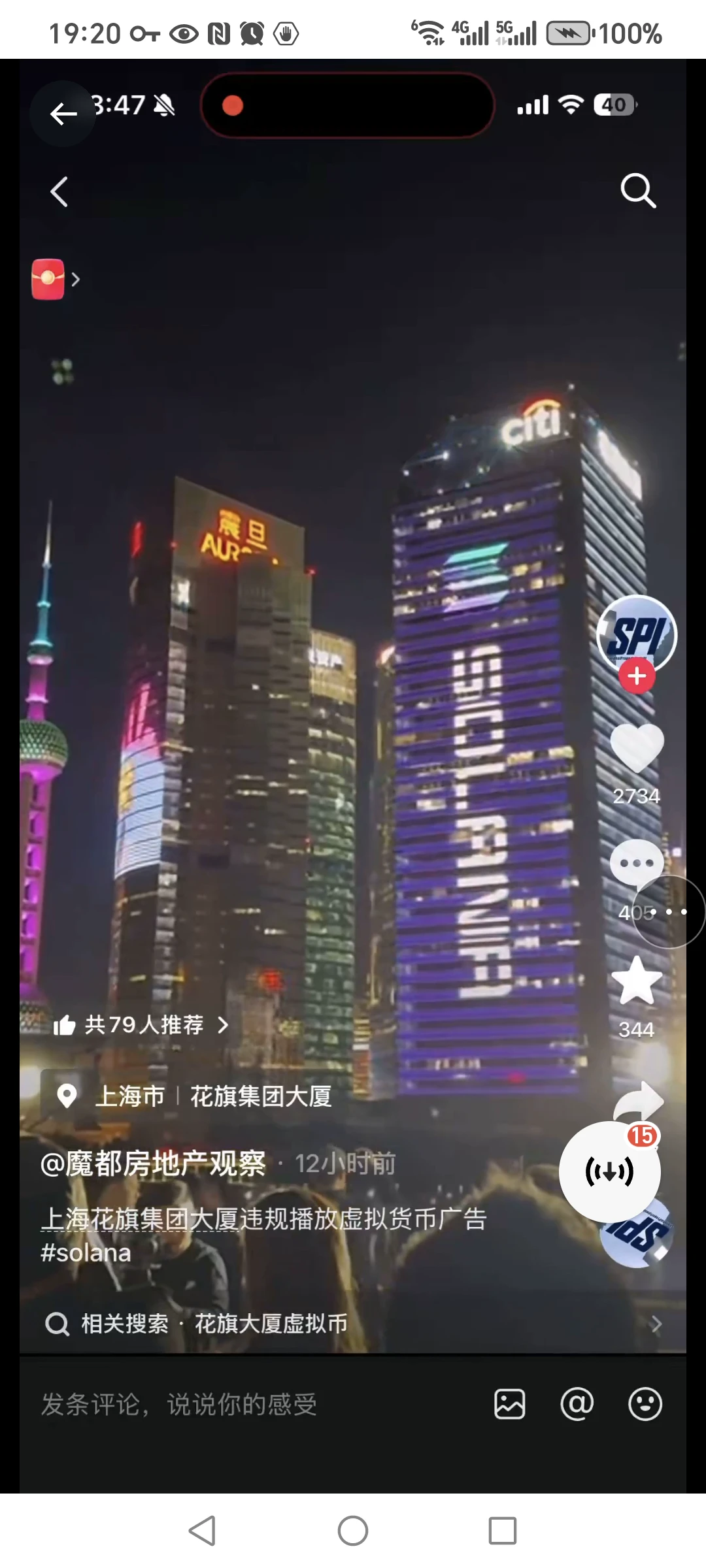The height and width of the screenshot is (1568, 706).
Task: Go to the home screen using the circle button
Action: pyautogui.click(x=353, y=1530)
